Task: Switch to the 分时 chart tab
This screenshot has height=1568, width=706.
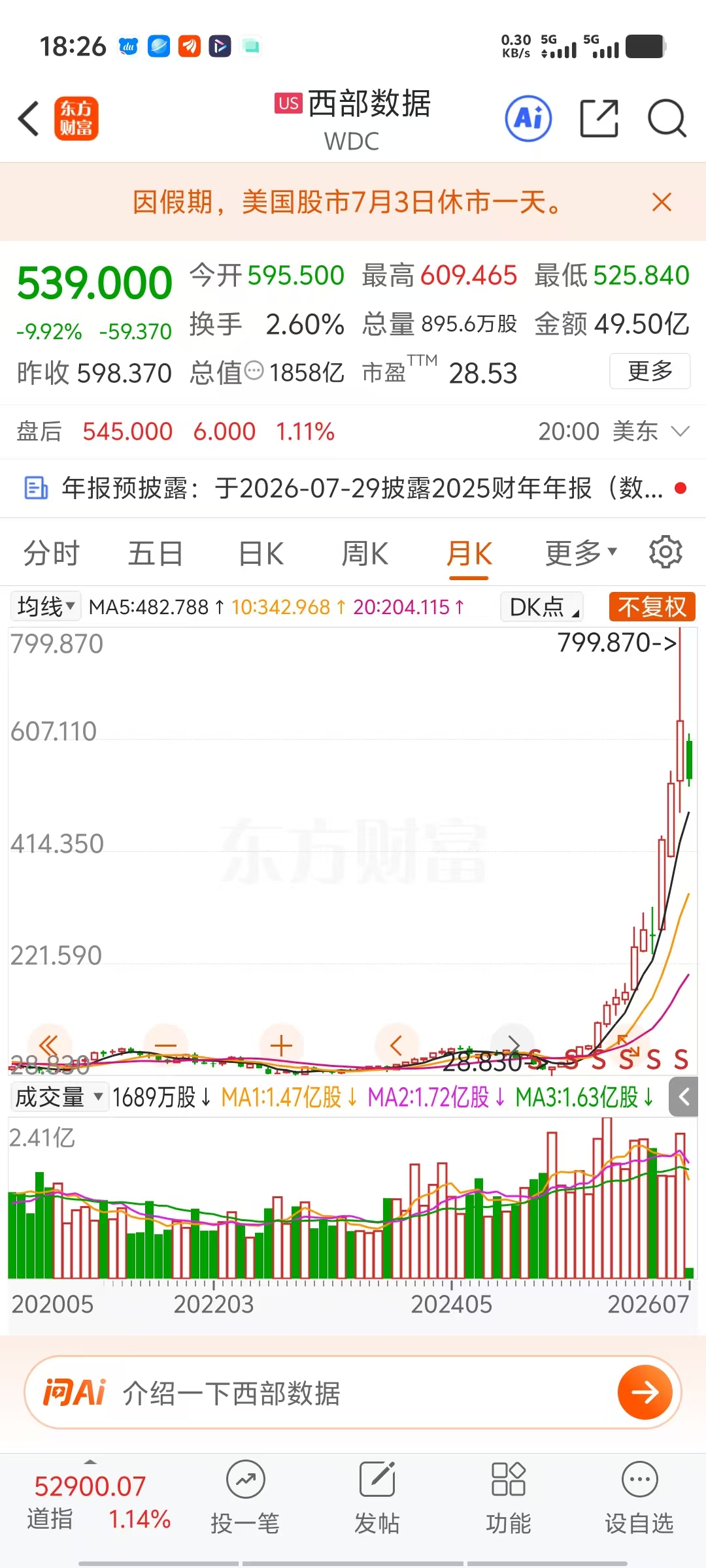Action: click(52, 553)
